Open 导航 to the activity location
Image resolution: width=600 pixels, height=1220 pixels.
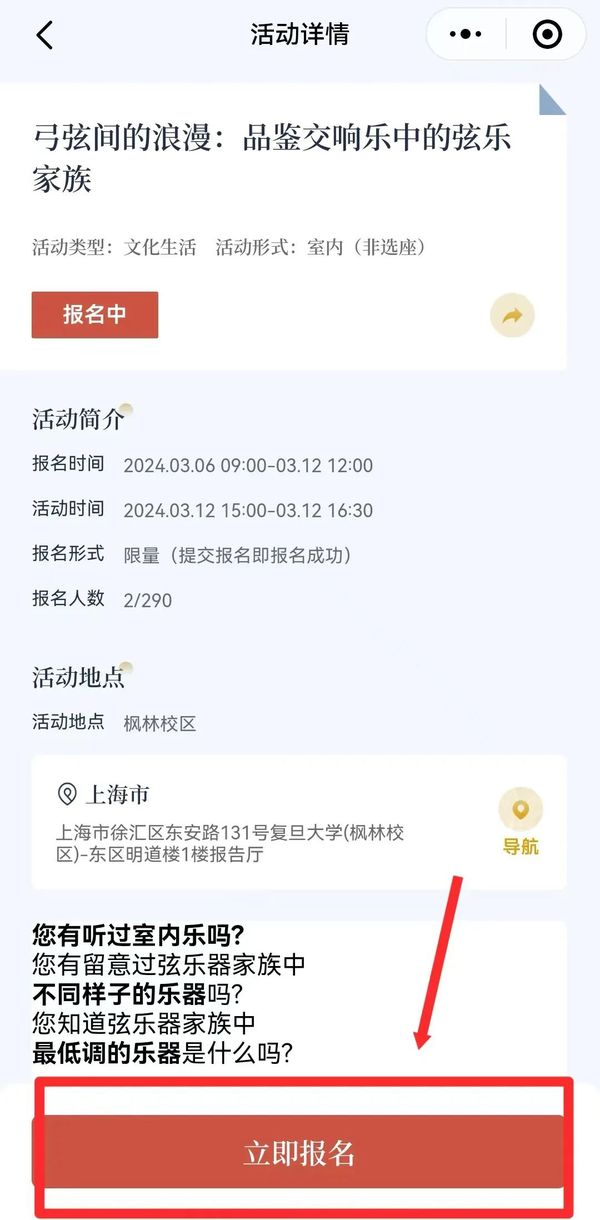pos(520,822)
